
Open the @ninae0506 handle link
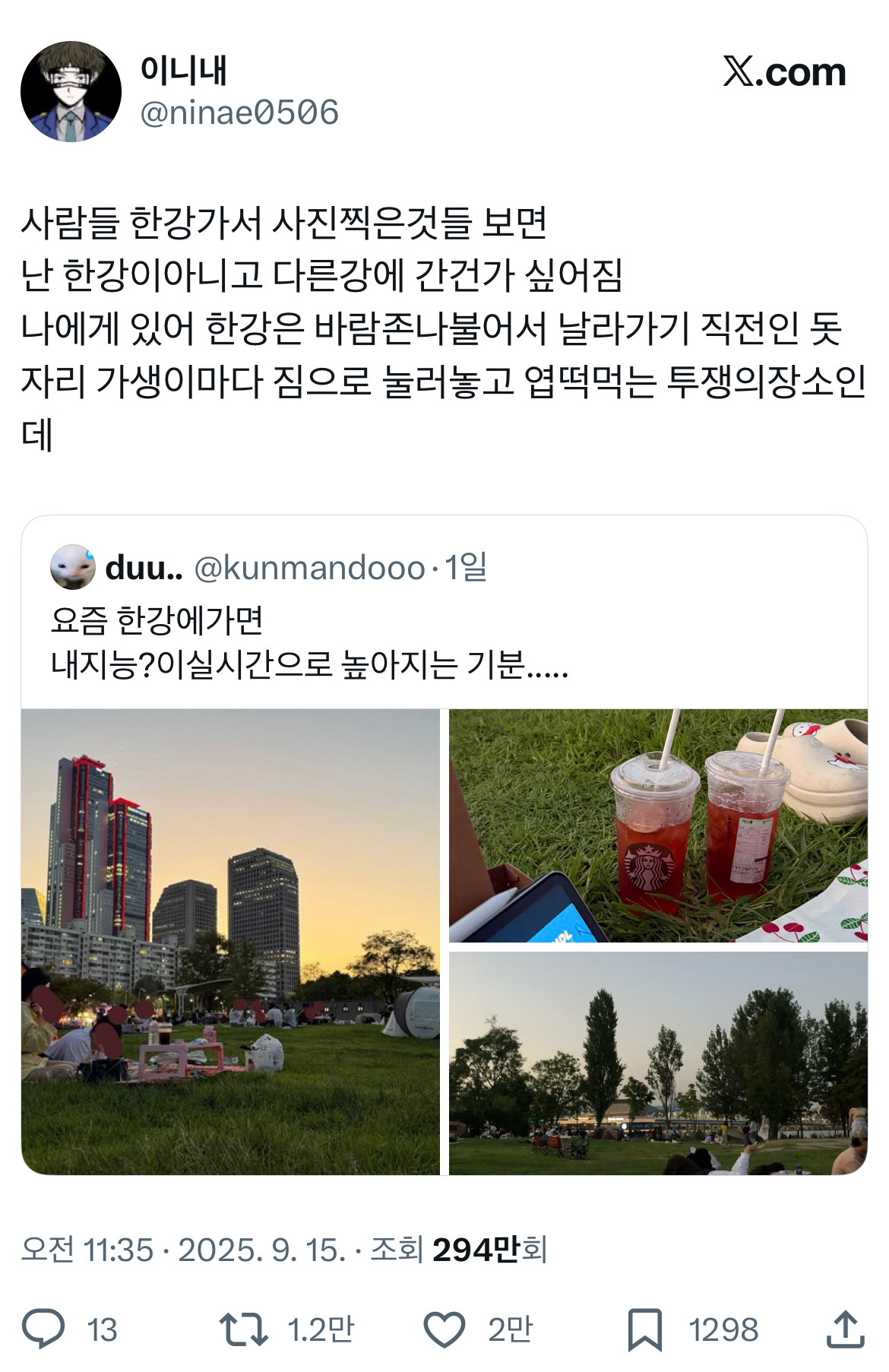tap(239, 114)
